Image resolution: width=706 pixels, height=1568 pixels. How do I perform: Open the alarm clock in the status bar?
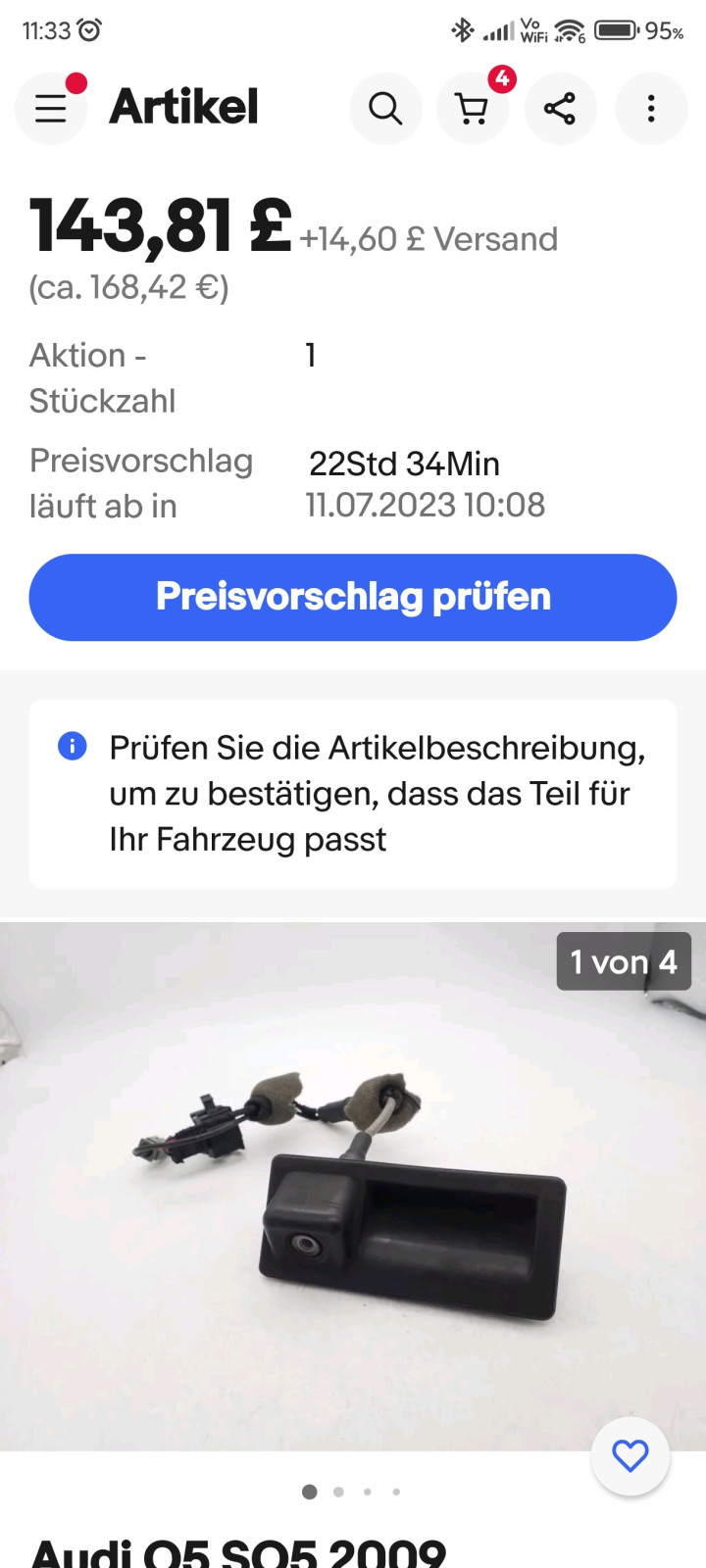[90, 30]
